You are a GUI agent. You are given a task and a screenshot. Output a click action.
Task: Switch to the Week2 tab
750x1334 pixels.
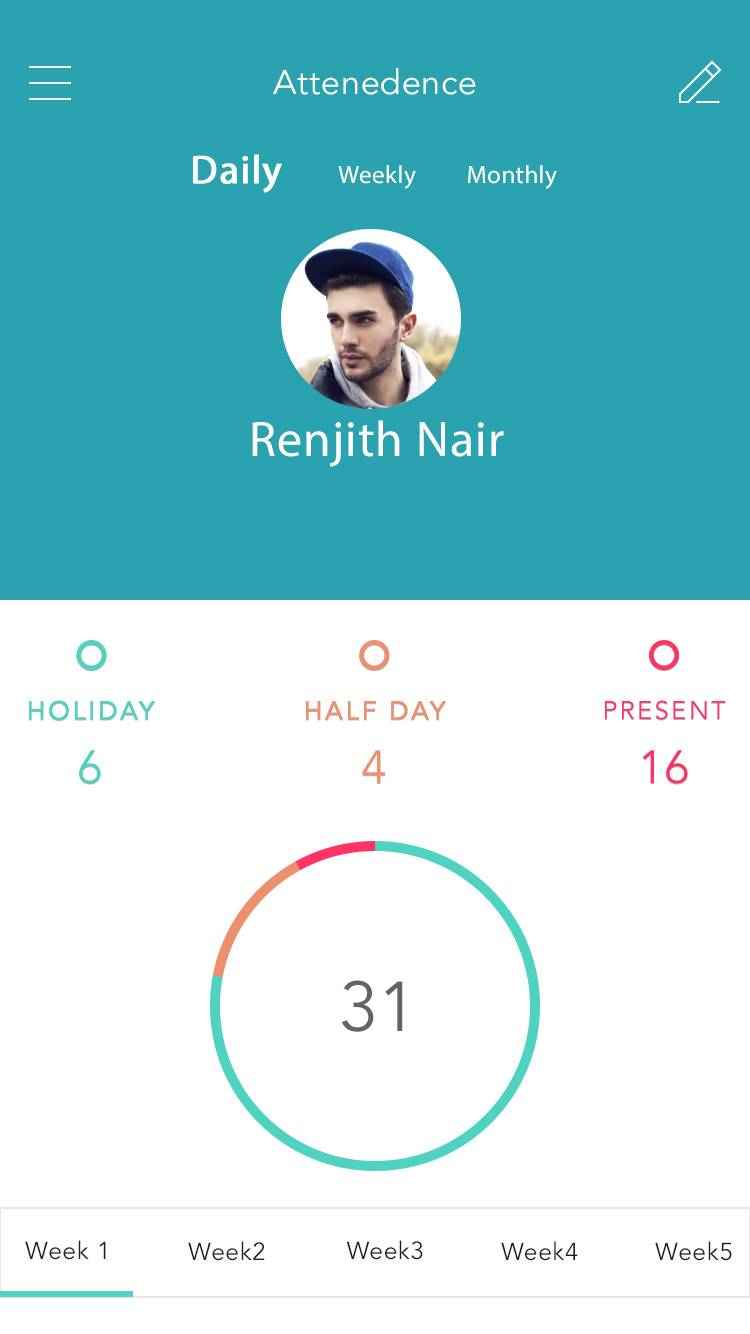226,1251
